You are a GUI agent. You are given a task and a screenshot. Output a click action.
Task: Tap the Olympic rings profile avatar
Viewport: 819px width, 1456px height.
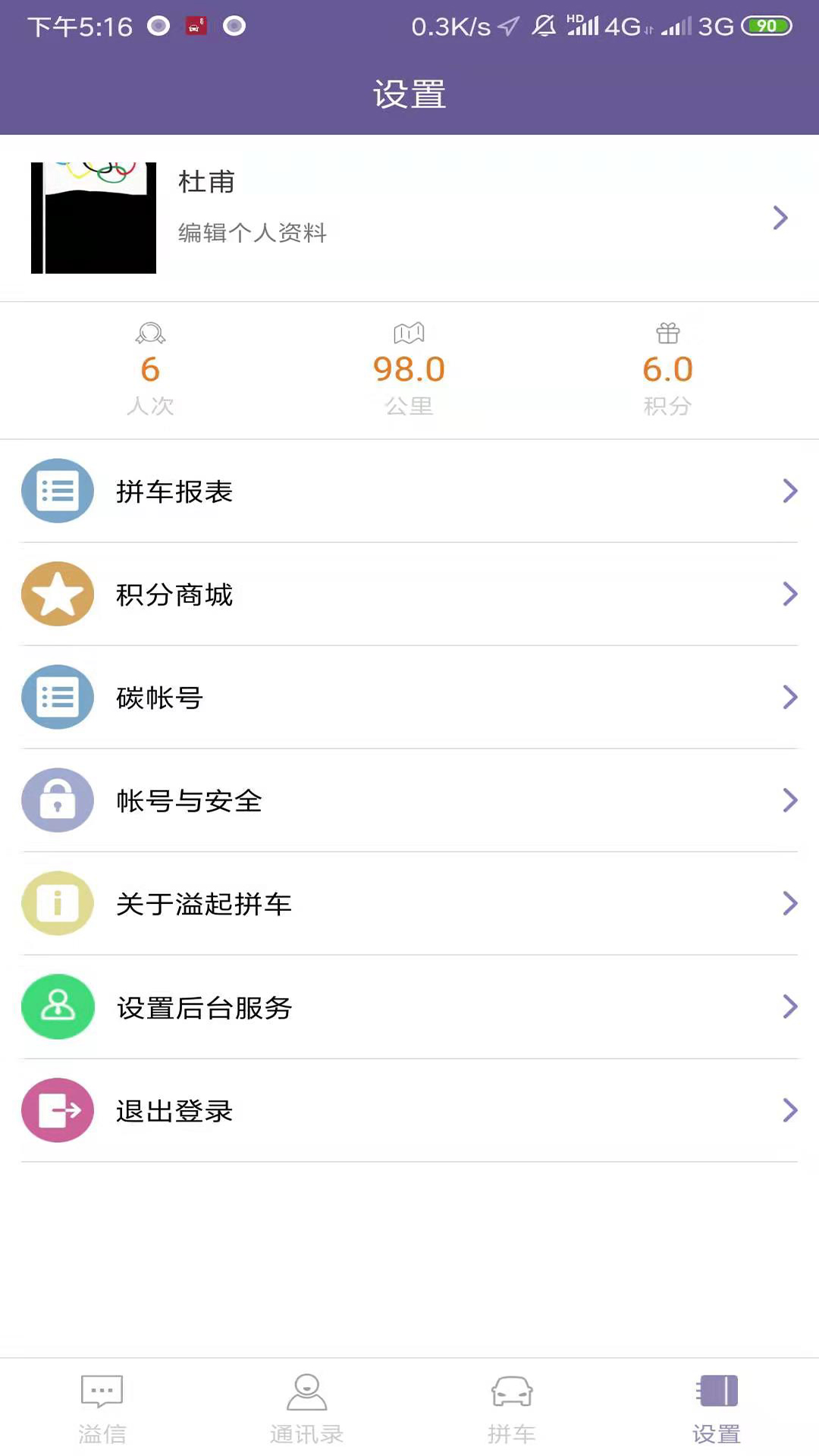93,218
